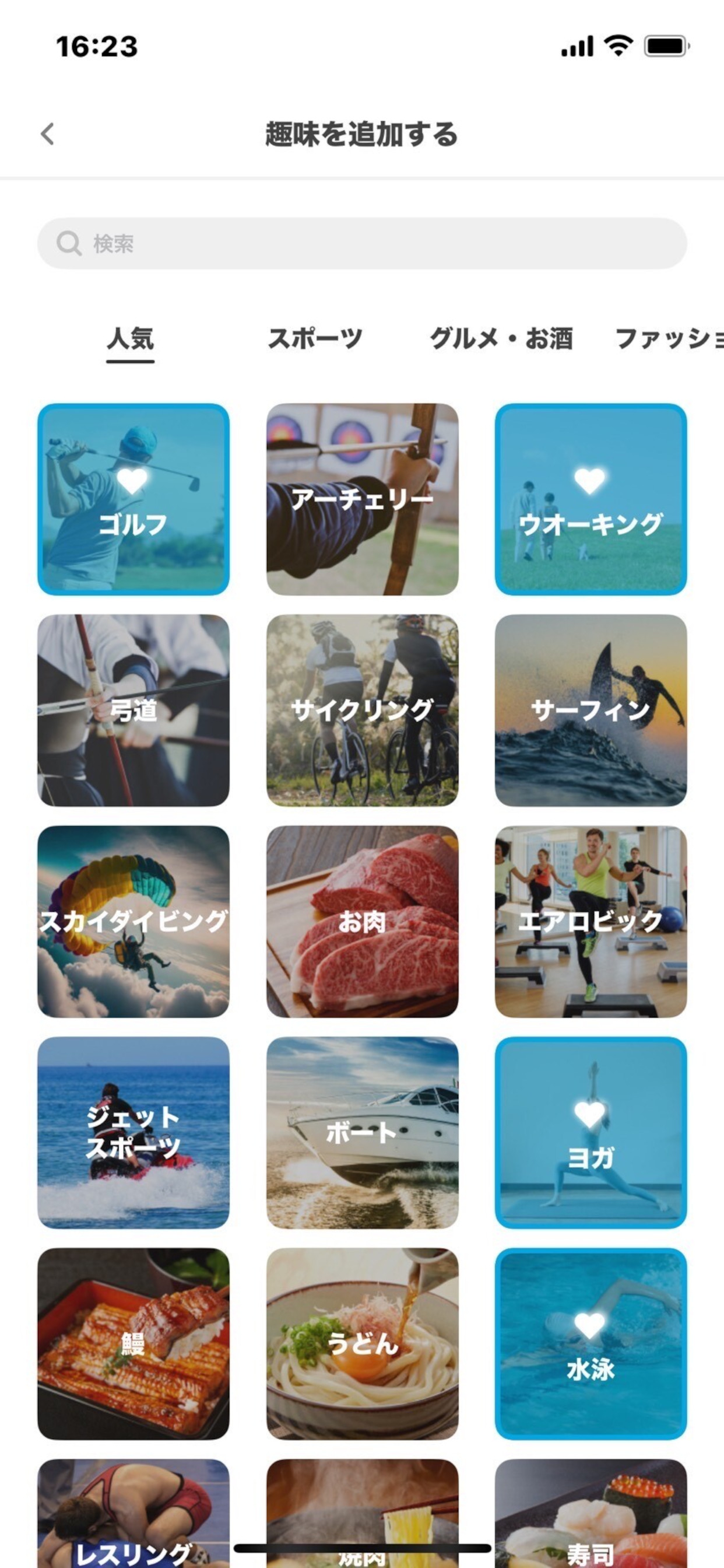724x1568 pixels.
Task: Switch to the スポーツ tab
Action: [315, 338]
